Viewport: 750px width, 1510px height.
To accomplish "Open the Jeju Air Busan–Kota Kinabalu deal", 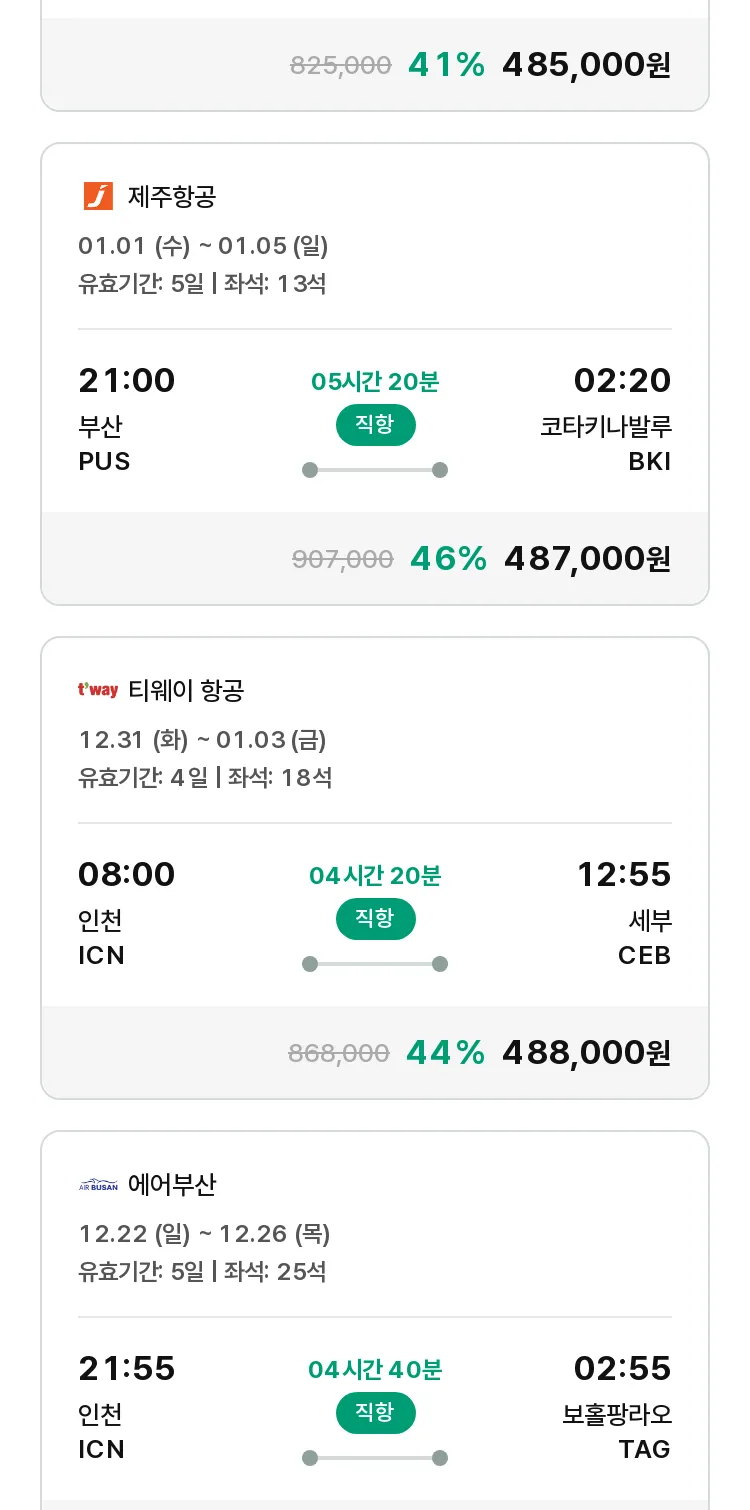I will tap(375, 374).
